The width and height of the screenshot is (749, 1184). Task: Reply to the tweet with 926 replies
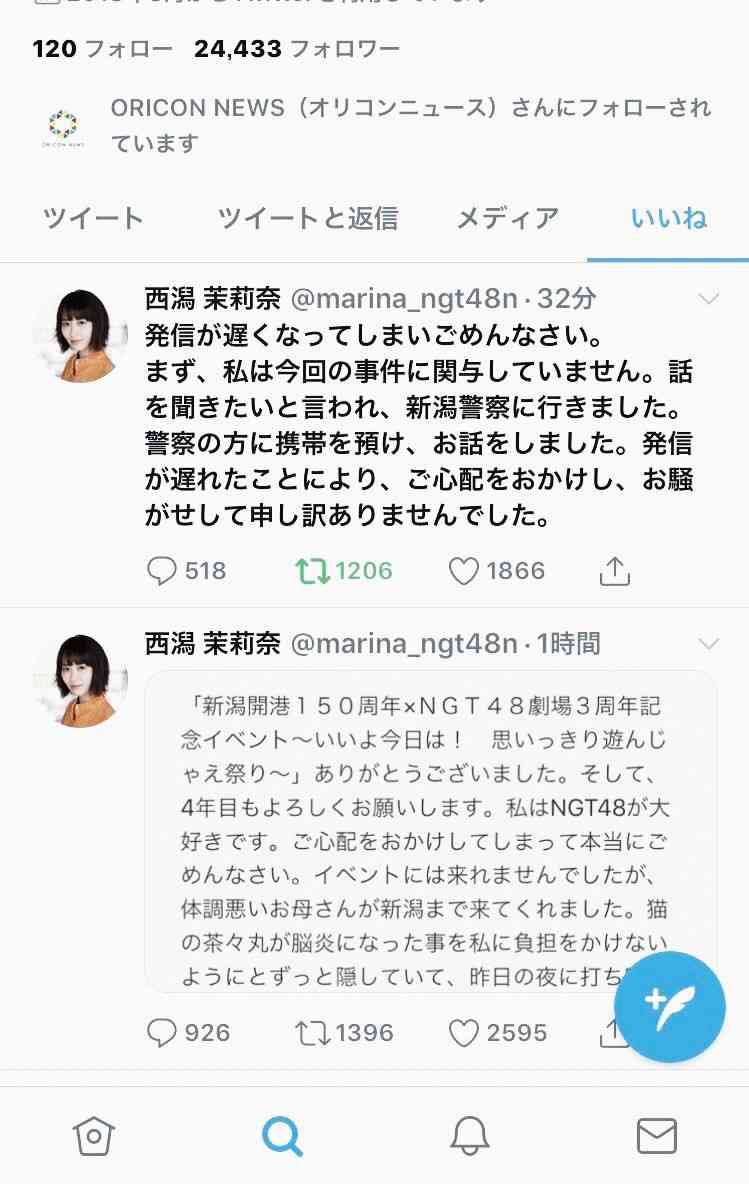tap(162, 1032)
